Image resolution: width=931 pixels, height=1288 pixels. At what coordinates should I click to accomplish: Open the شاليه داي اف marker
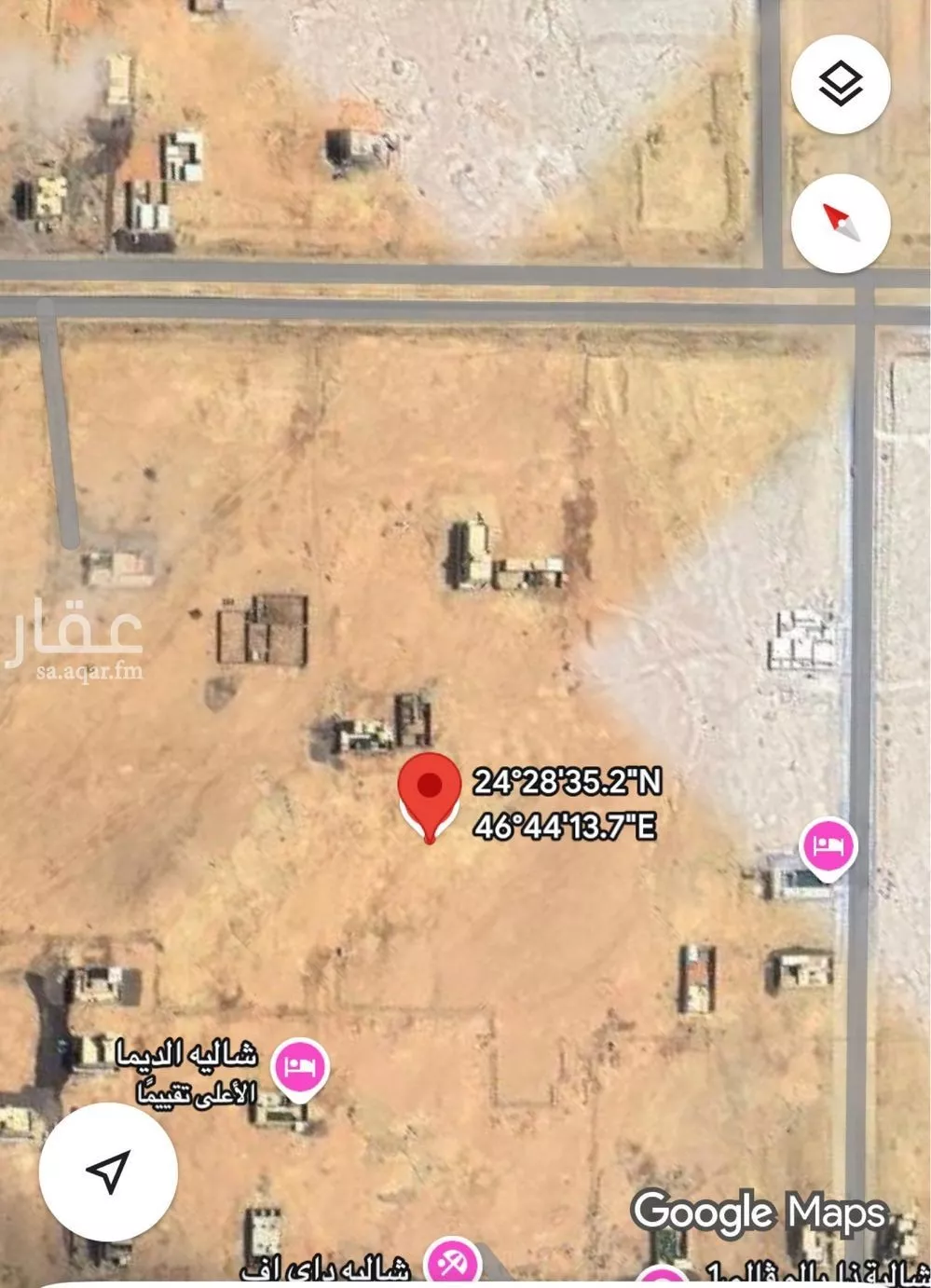tap(453, 1264)
